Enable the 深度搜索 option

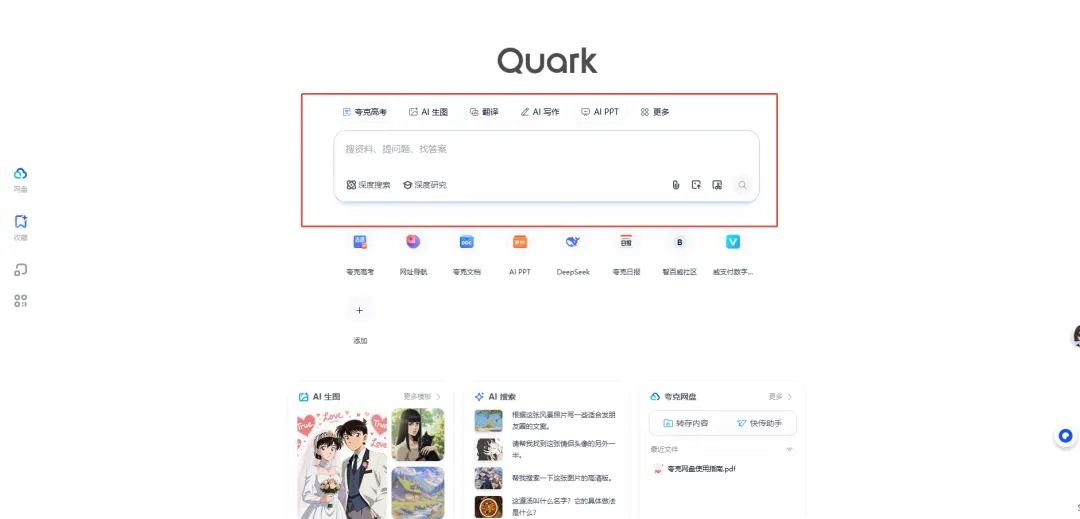pyautogui.click(x=369, y=185)
